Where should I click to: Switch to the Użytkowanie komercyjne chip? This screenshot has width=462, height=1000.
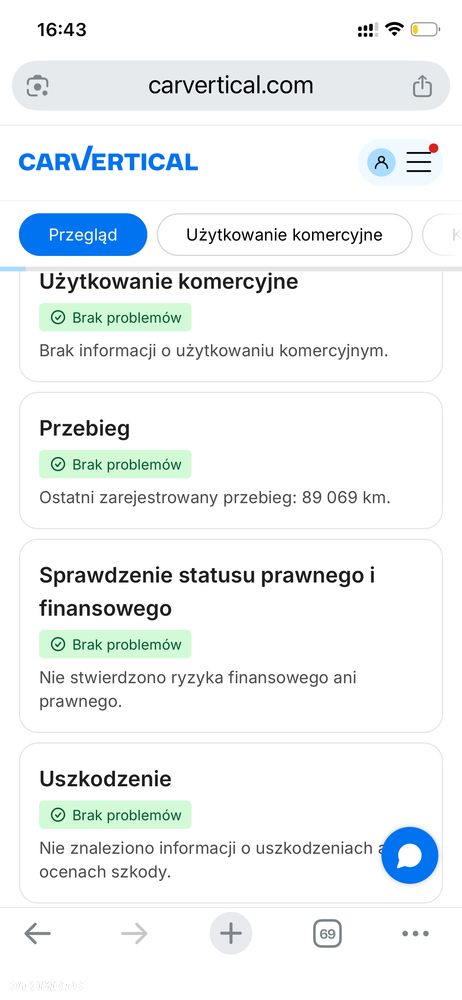(285, 235)
